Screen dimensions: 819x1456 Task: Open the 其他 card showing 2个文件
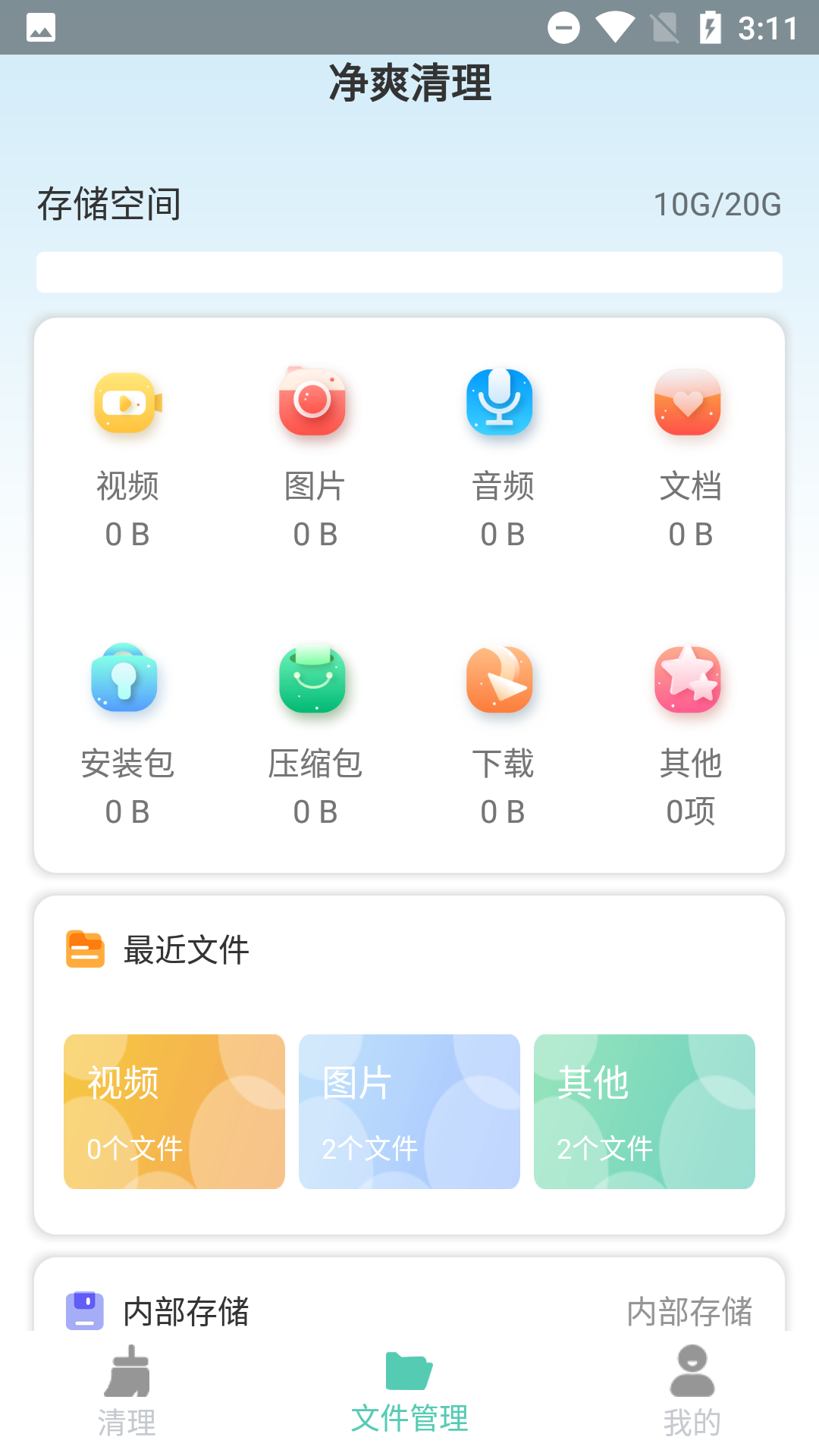click(x=644, y=1112)
